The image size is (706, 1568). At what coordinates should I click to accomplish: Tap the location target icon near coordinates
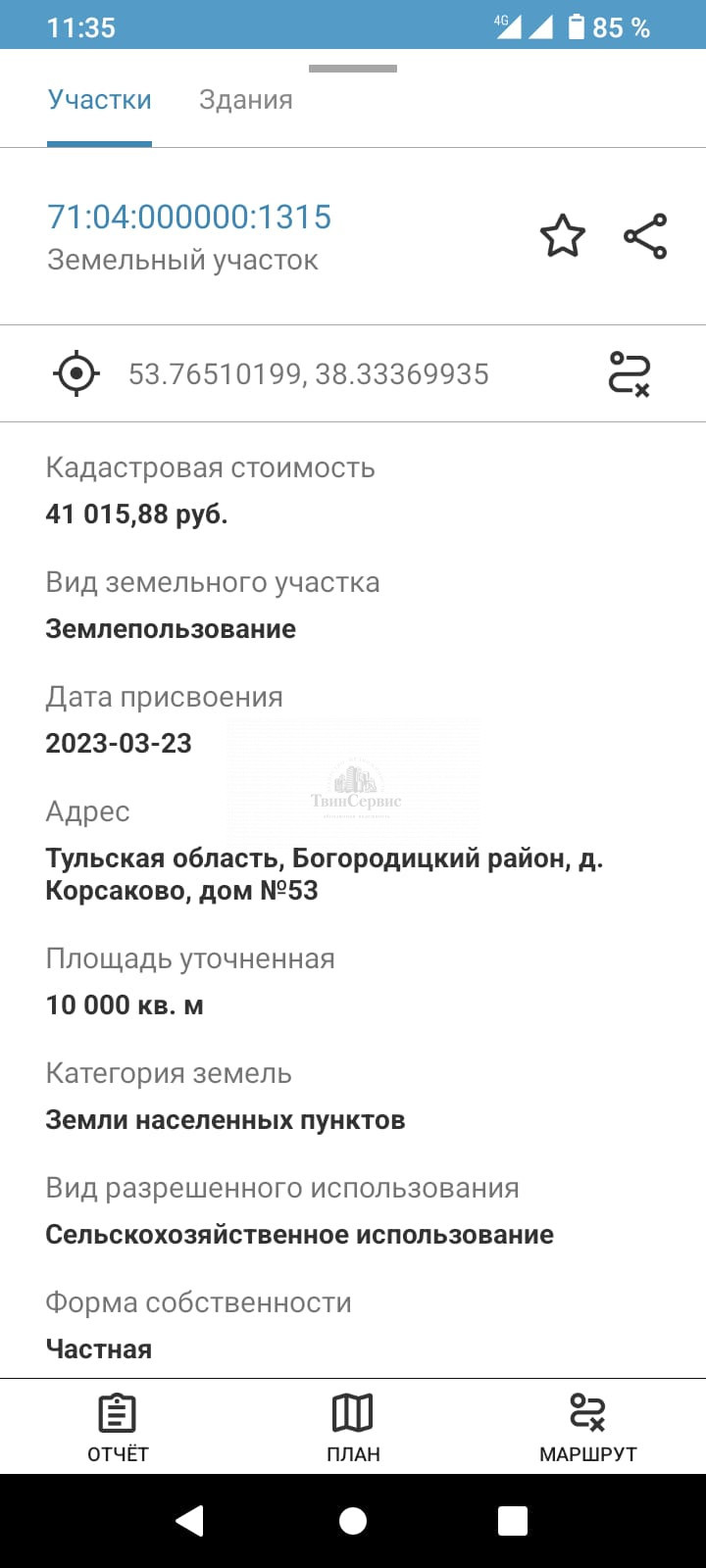tap(76, 373)
